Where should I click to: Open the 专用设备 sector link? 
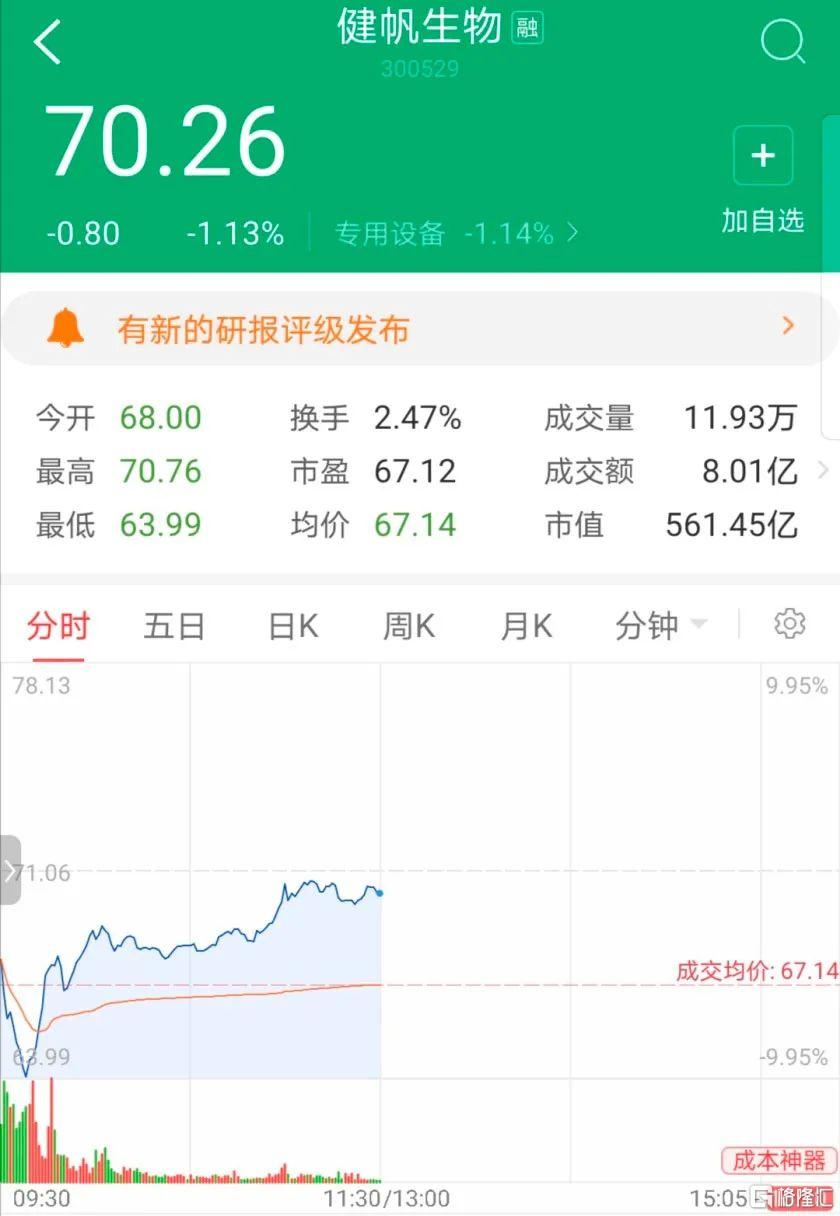click(x=455, y=234)
